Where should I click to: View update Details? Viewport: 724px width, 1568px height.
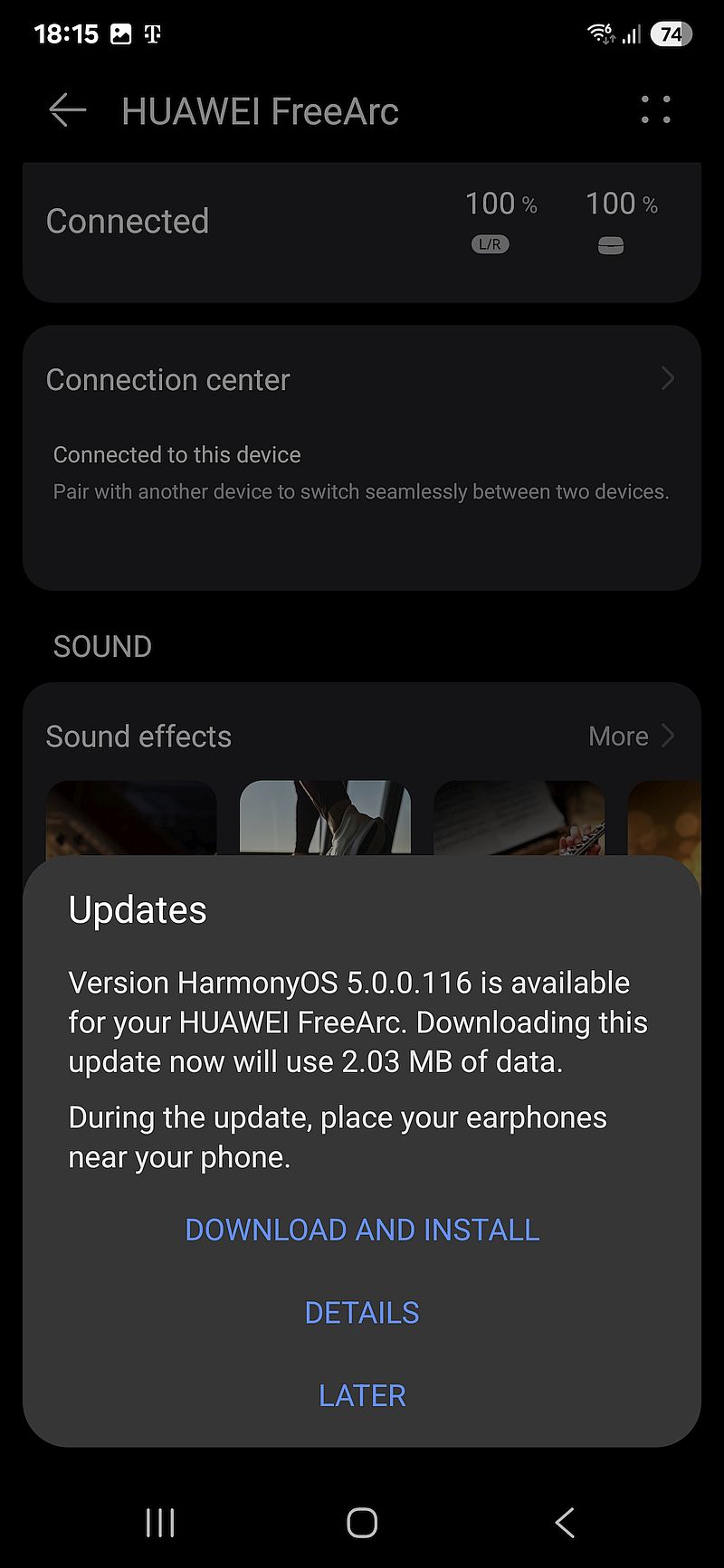point(362,1313)
